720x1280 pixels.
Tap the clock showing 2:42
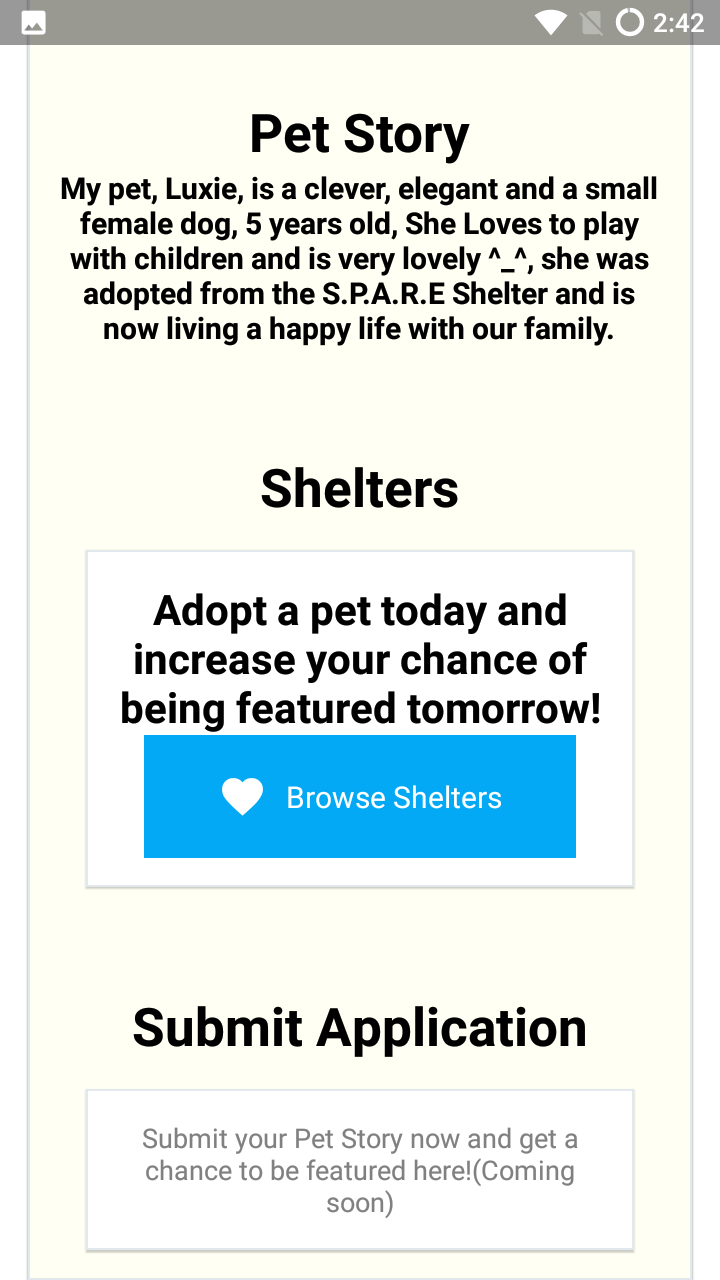click(679, 21)
